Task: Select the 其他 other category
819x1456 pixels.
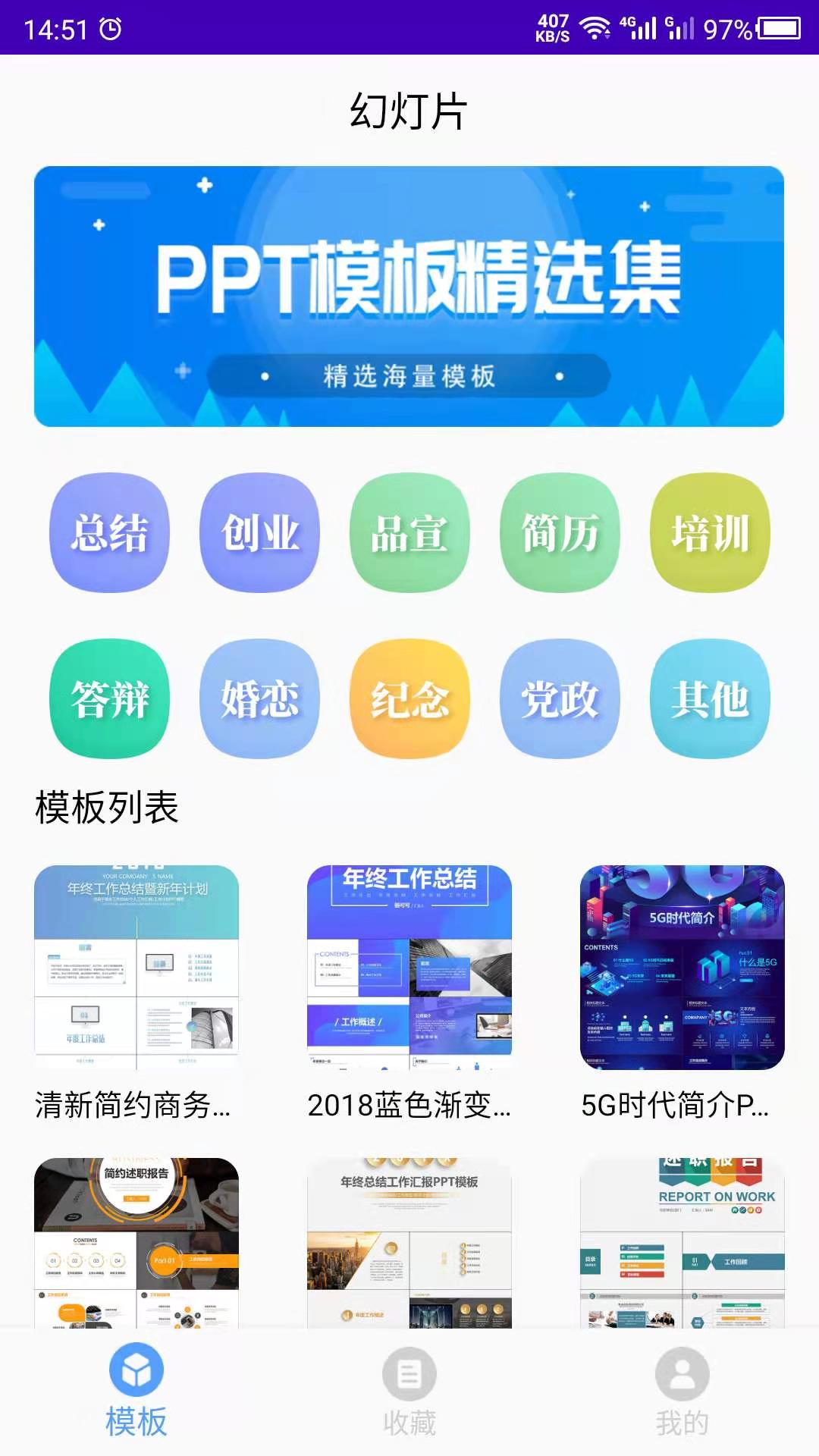Action: click(711, 701)
